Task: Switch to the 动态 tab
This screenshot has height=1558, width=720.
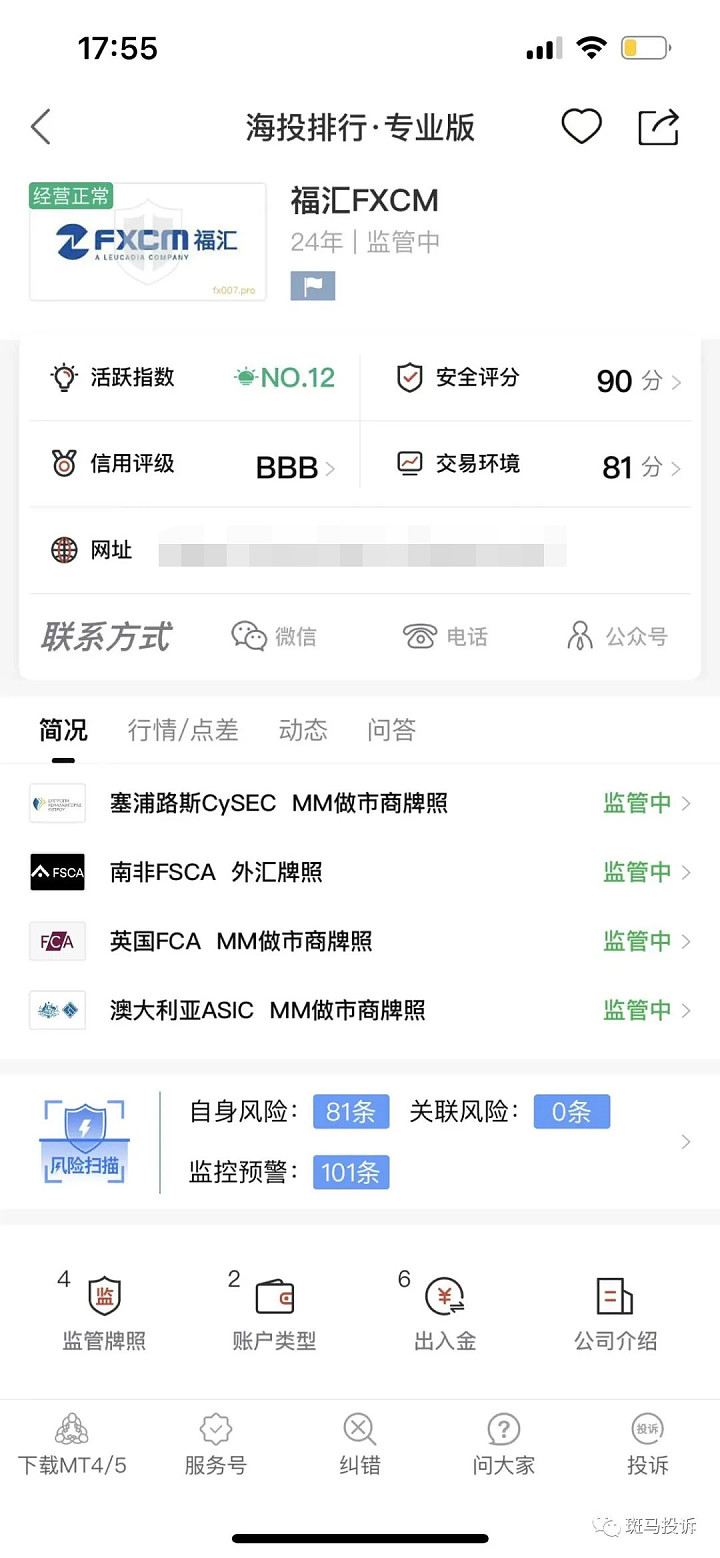Action: tap(303, 730)
